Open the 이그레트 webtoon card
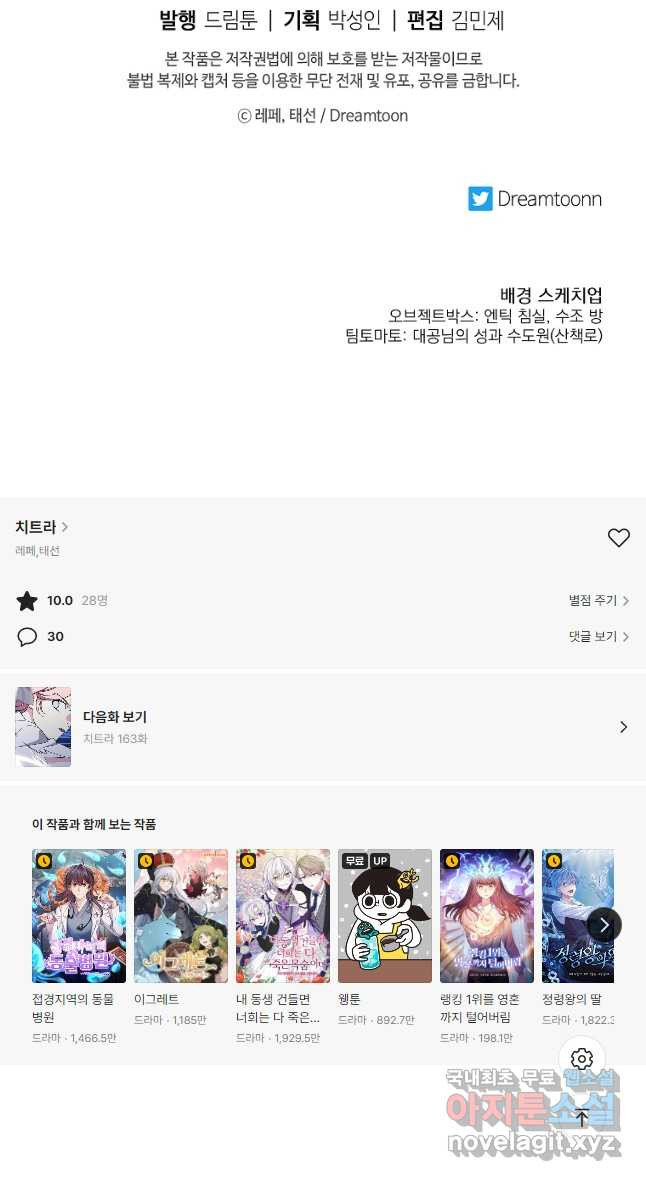 (x=181, y=917)
